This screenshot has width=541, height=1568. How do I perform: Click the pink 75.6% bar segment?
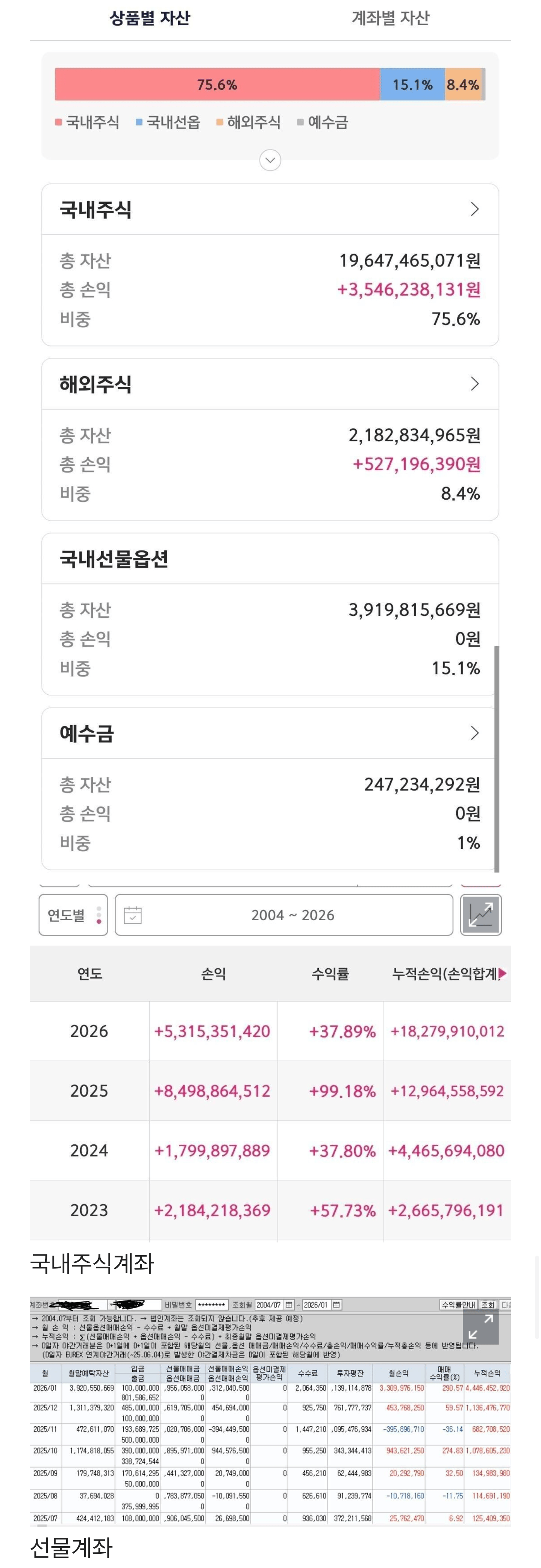tap(216, 85)
